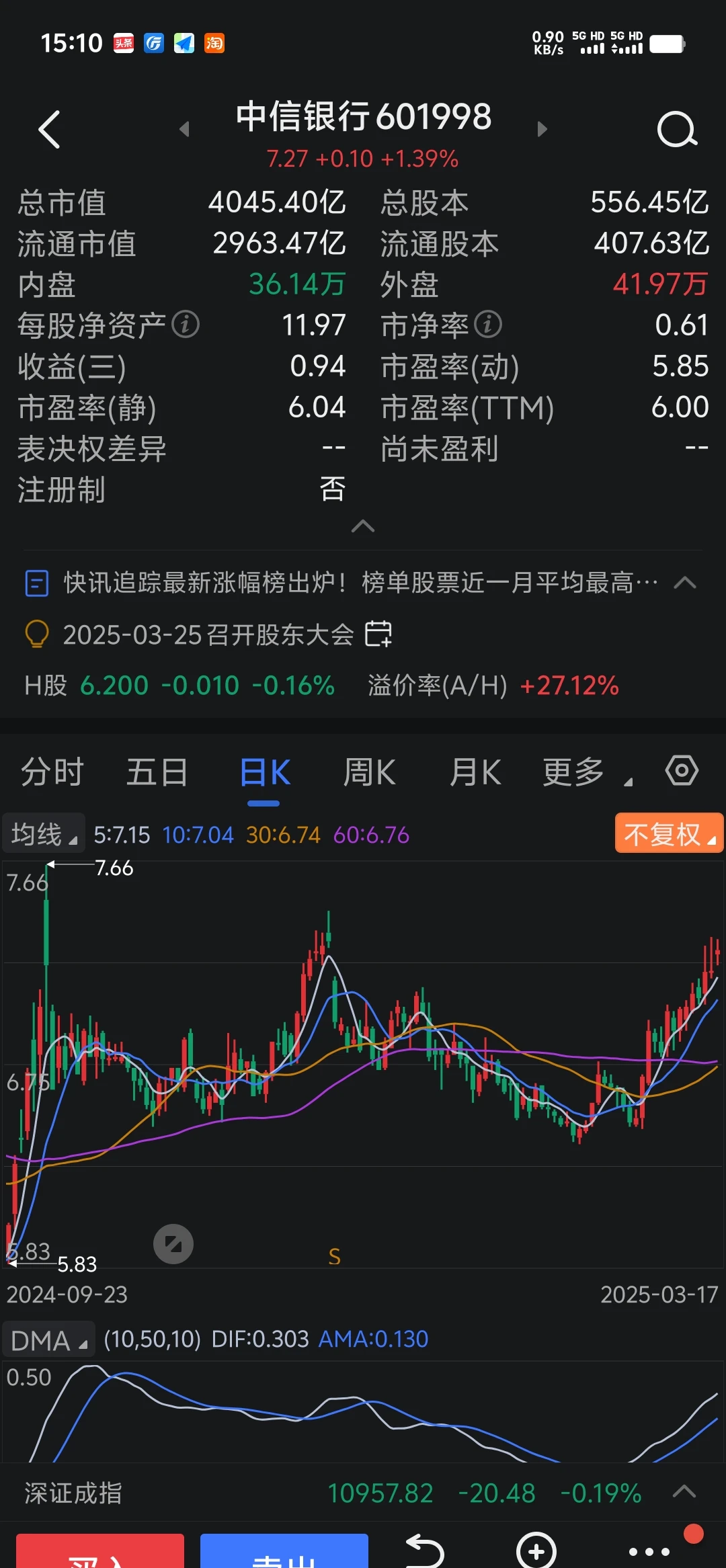Collapse stock details with the upward chevron
This screenshot has width=726, height=1568.
(362, 526)
